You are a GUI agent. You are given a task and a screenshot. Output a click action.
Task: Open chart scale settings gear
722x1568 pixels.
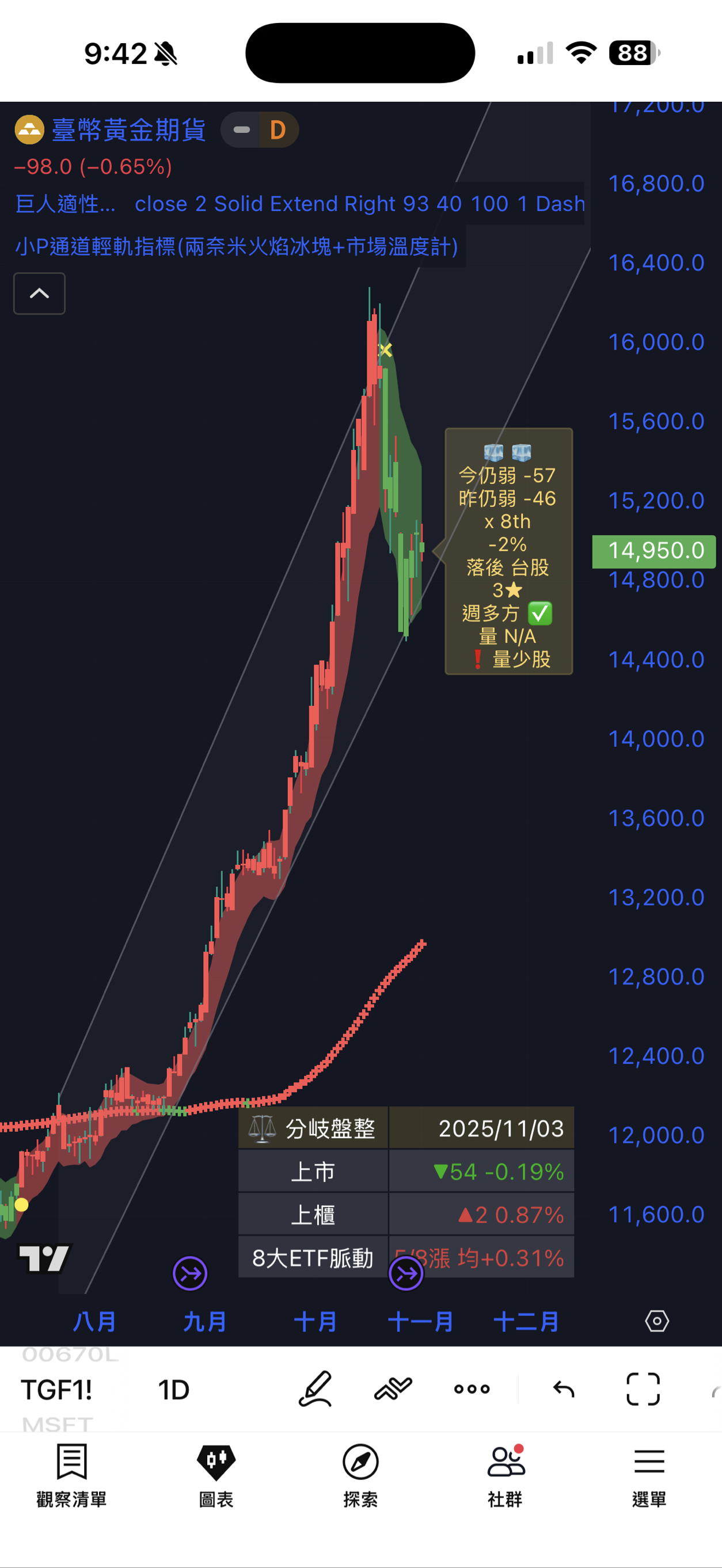[x=657, y=1321]
